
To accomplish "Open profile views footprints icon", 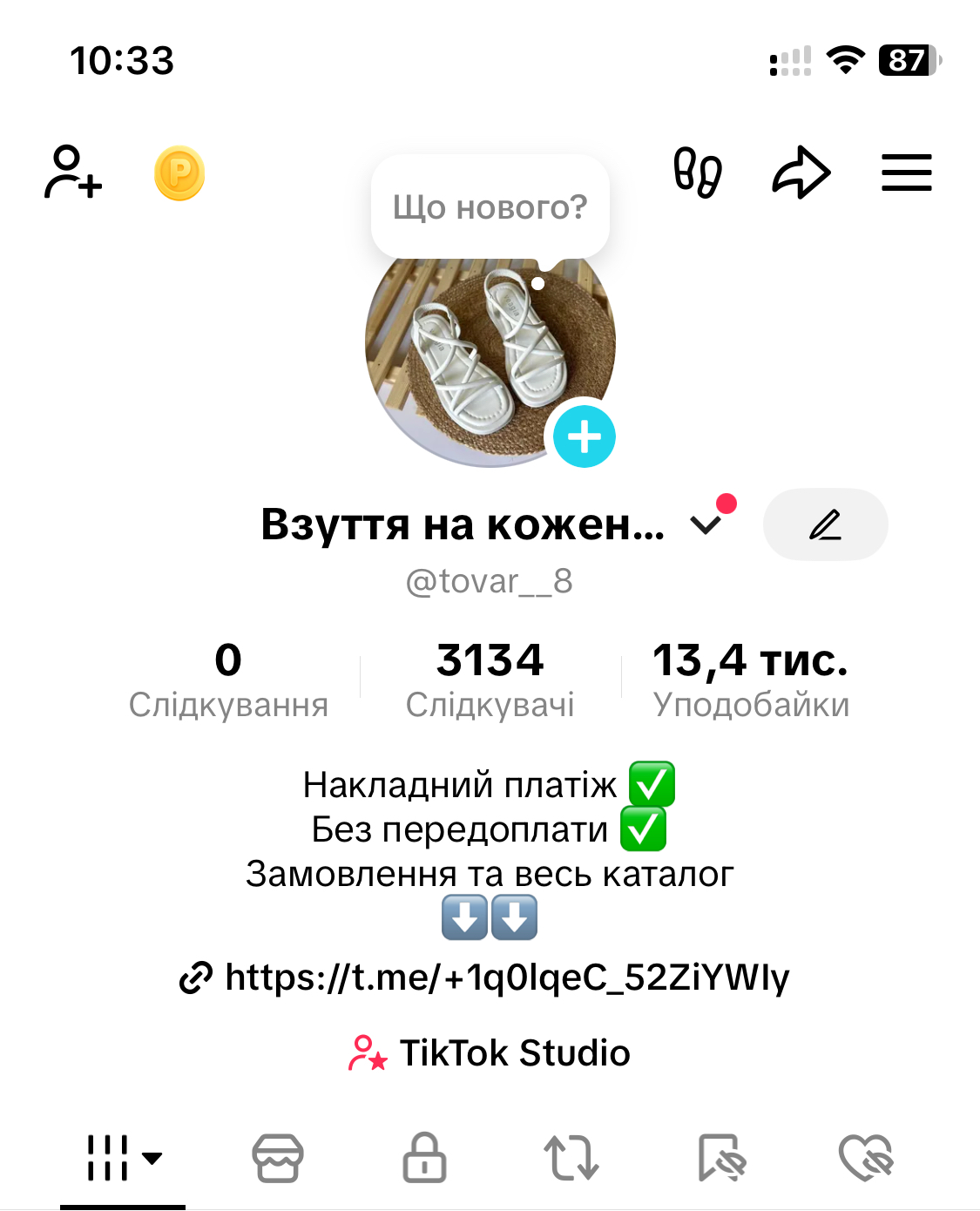I will [697, 173].
